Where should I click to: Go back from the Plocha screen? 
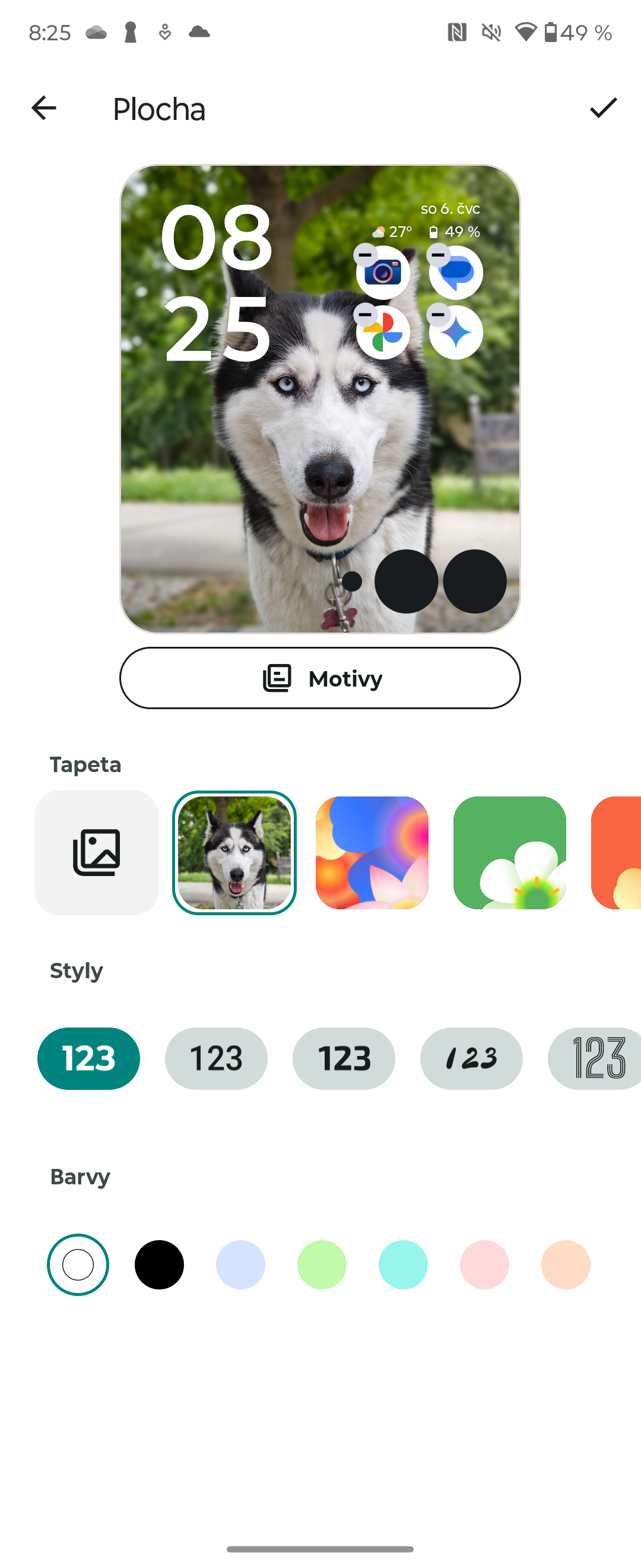click(44, 108)
